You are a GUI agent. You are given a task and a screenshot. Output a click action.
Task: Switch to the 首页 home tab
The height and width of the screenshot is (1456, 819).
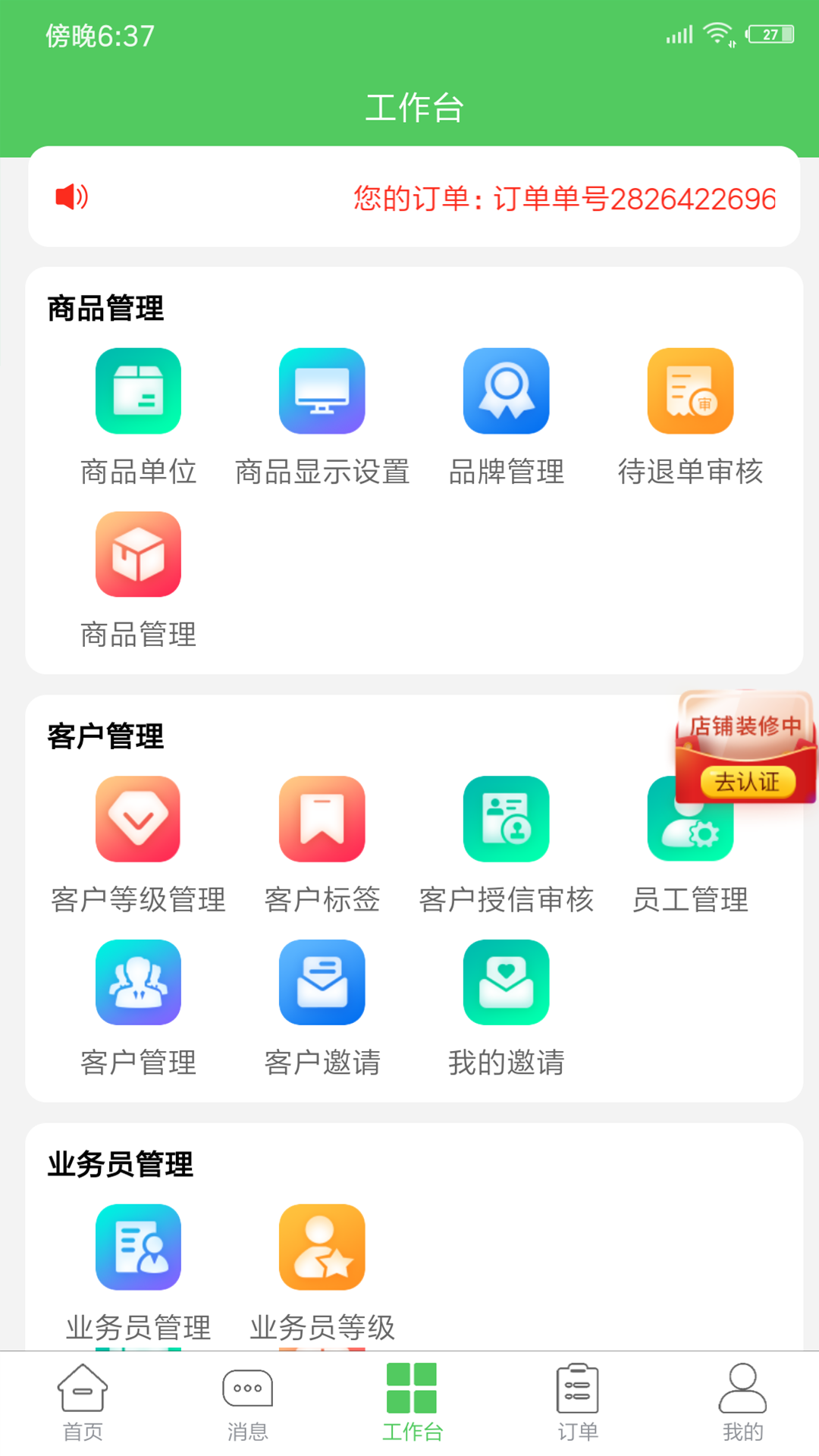point(82,1403)
